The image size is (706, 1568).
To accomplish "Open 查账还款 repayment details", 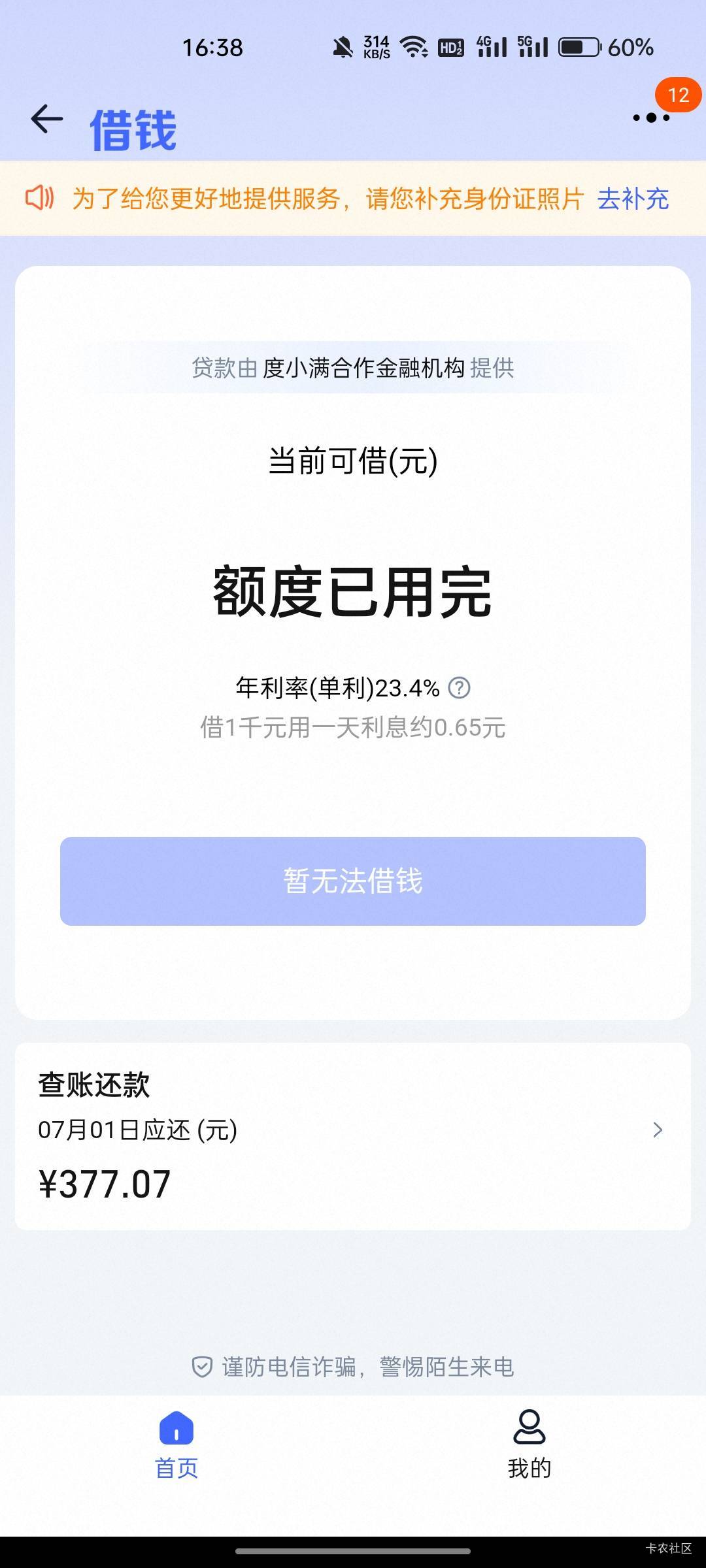I will click(x=353, y=1136).
